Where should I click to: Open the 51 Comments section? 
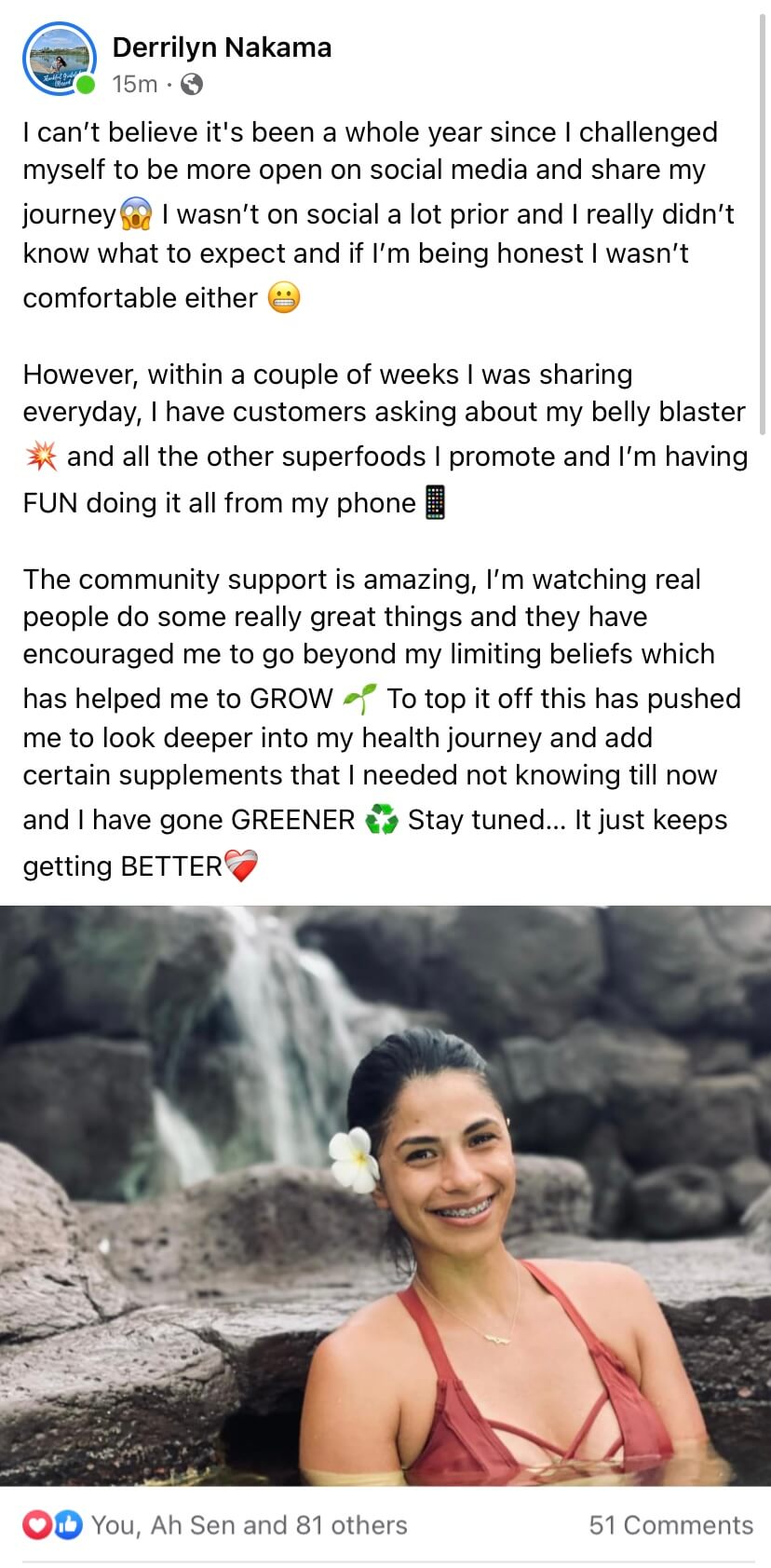(x=670, y=1525)
